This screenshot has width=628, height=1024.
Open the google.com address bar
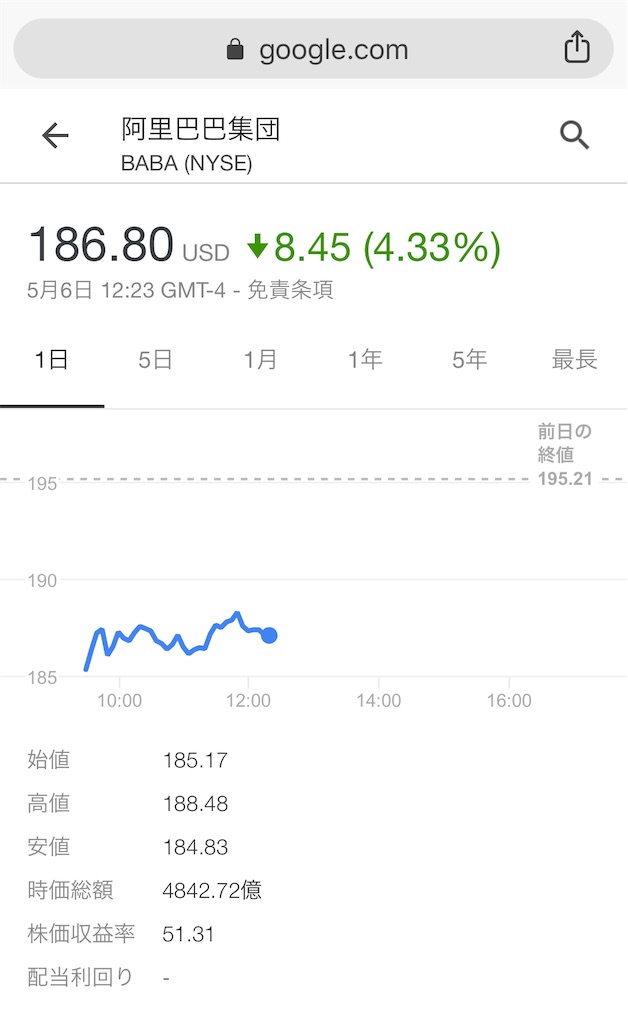point(318,49)
